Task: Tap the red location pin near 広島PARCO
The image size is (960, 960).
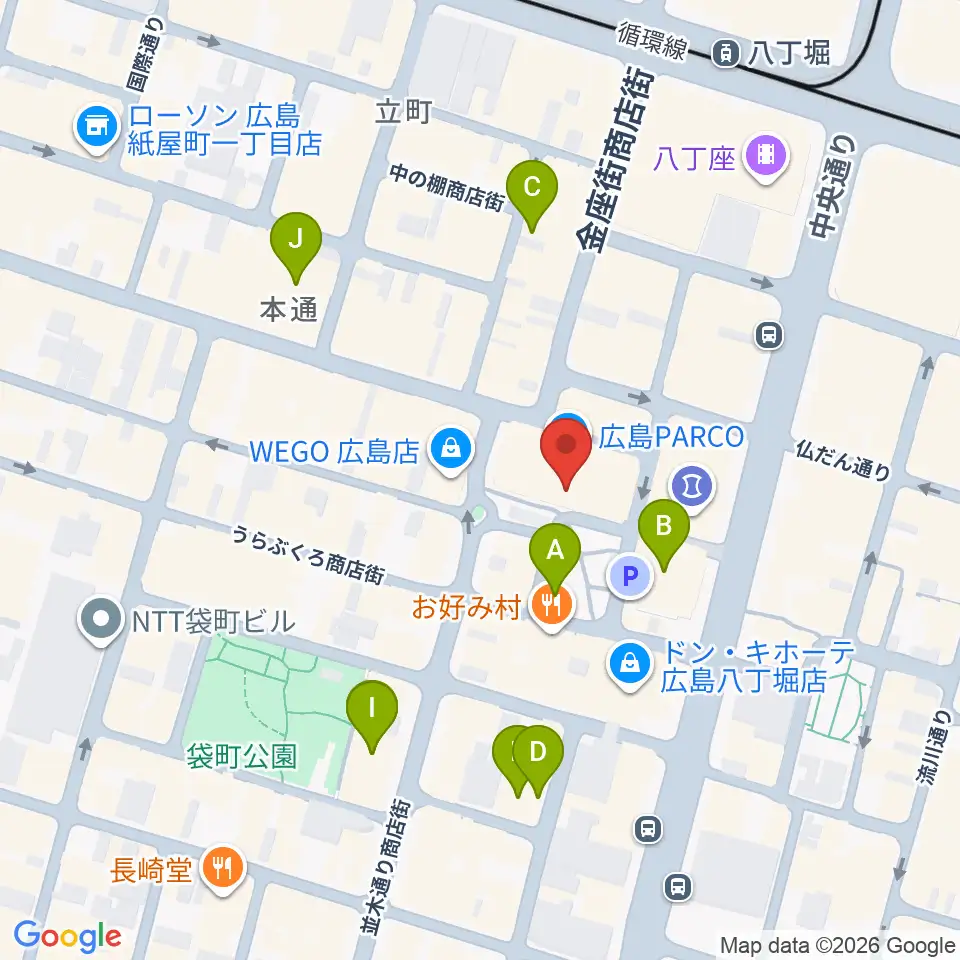Action: pos(566,454)
